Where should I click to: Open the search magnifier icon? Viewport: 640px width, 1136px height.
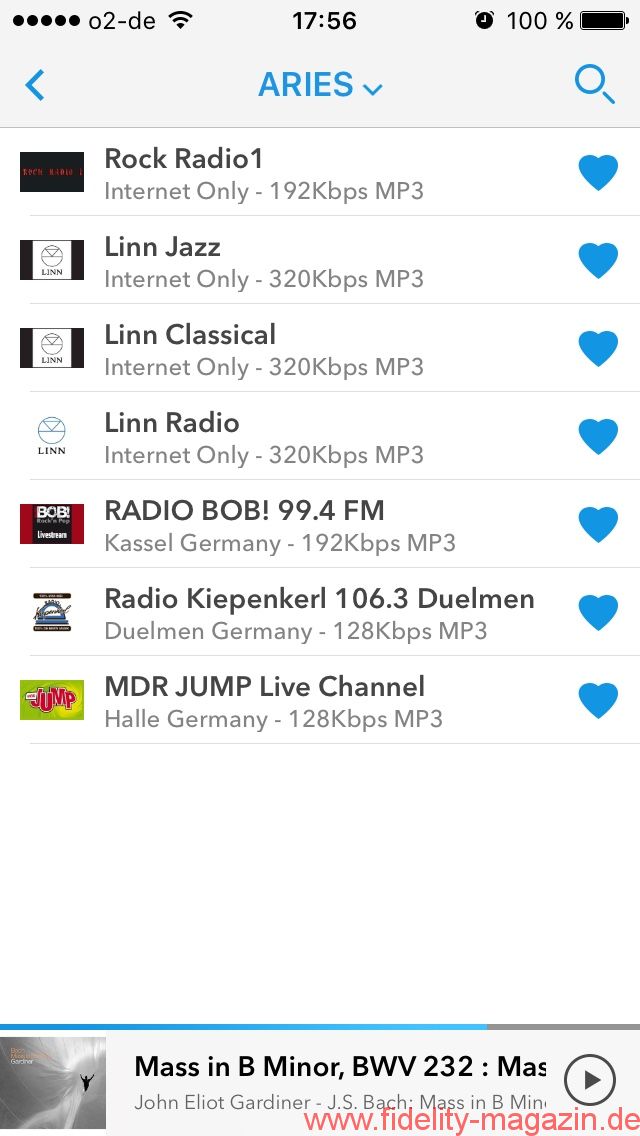[x=594, y=85]
